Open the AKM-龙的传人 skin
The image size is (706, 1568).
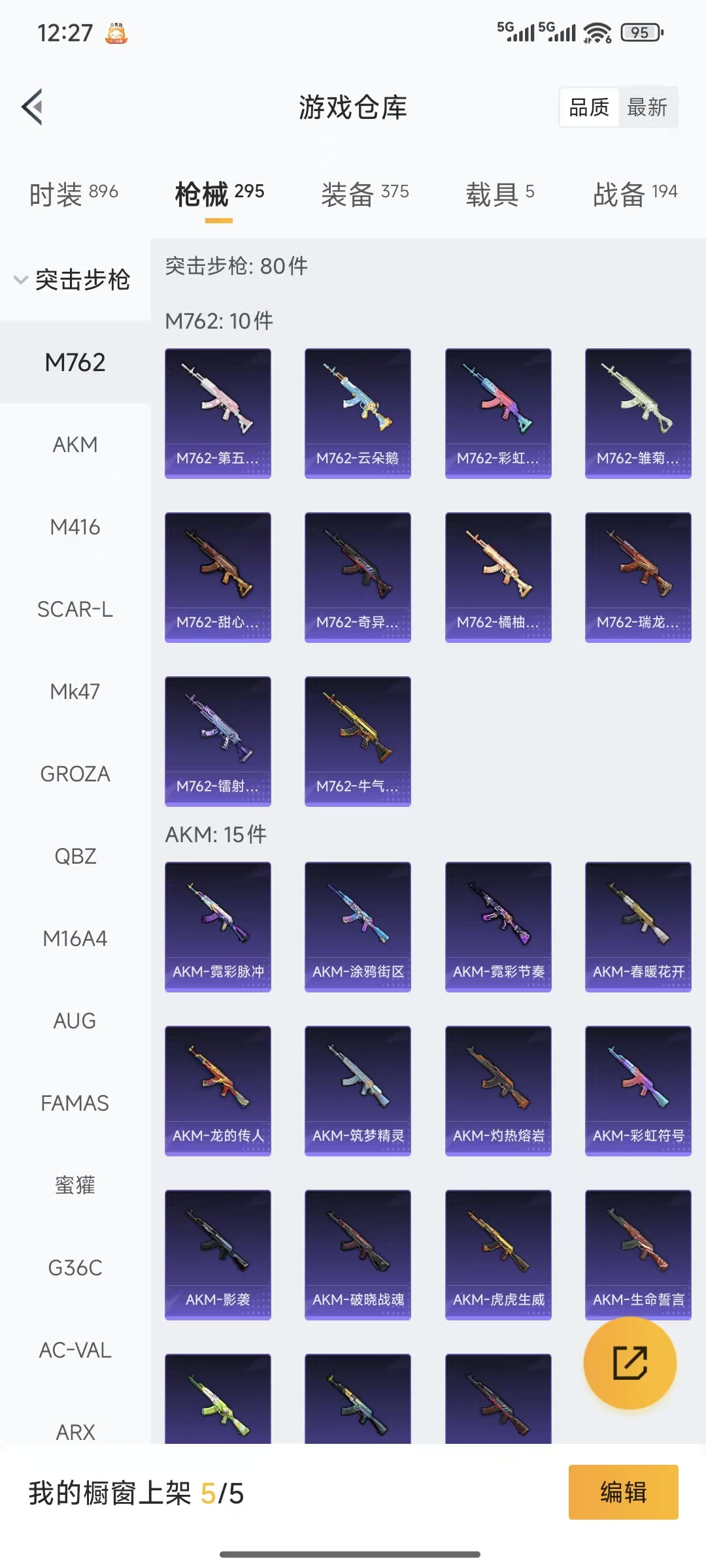218,1090
